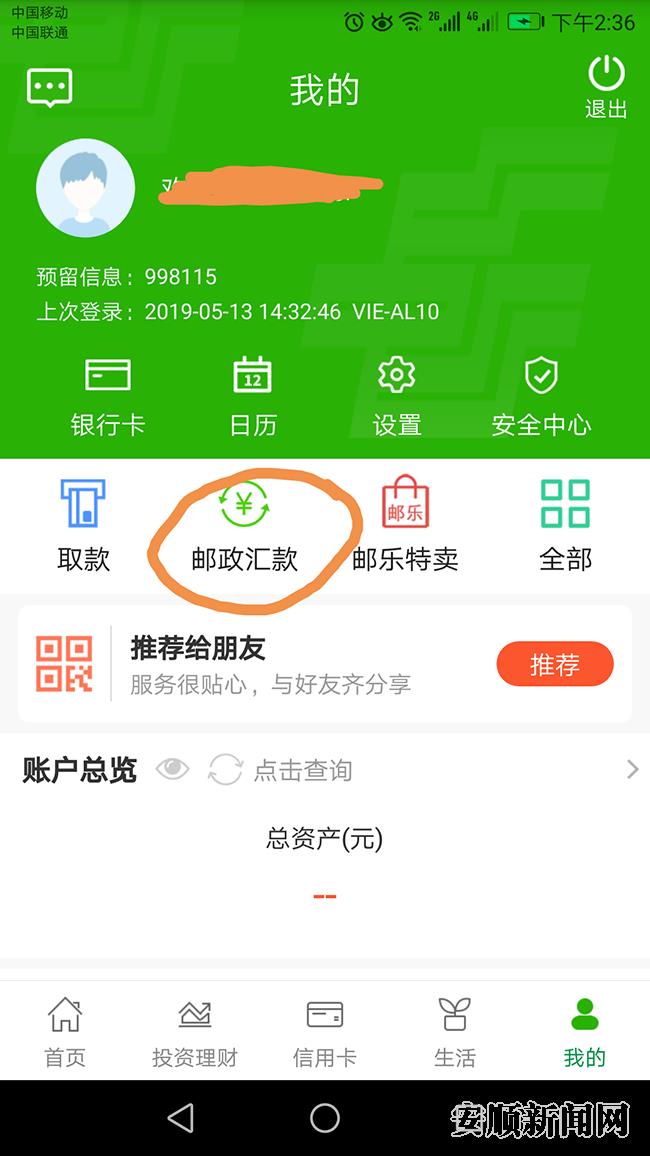Image resolution: width=650 pixels, height=1156 pixels.
Task: Toggle account balance visibility eye
Action: 172,769
